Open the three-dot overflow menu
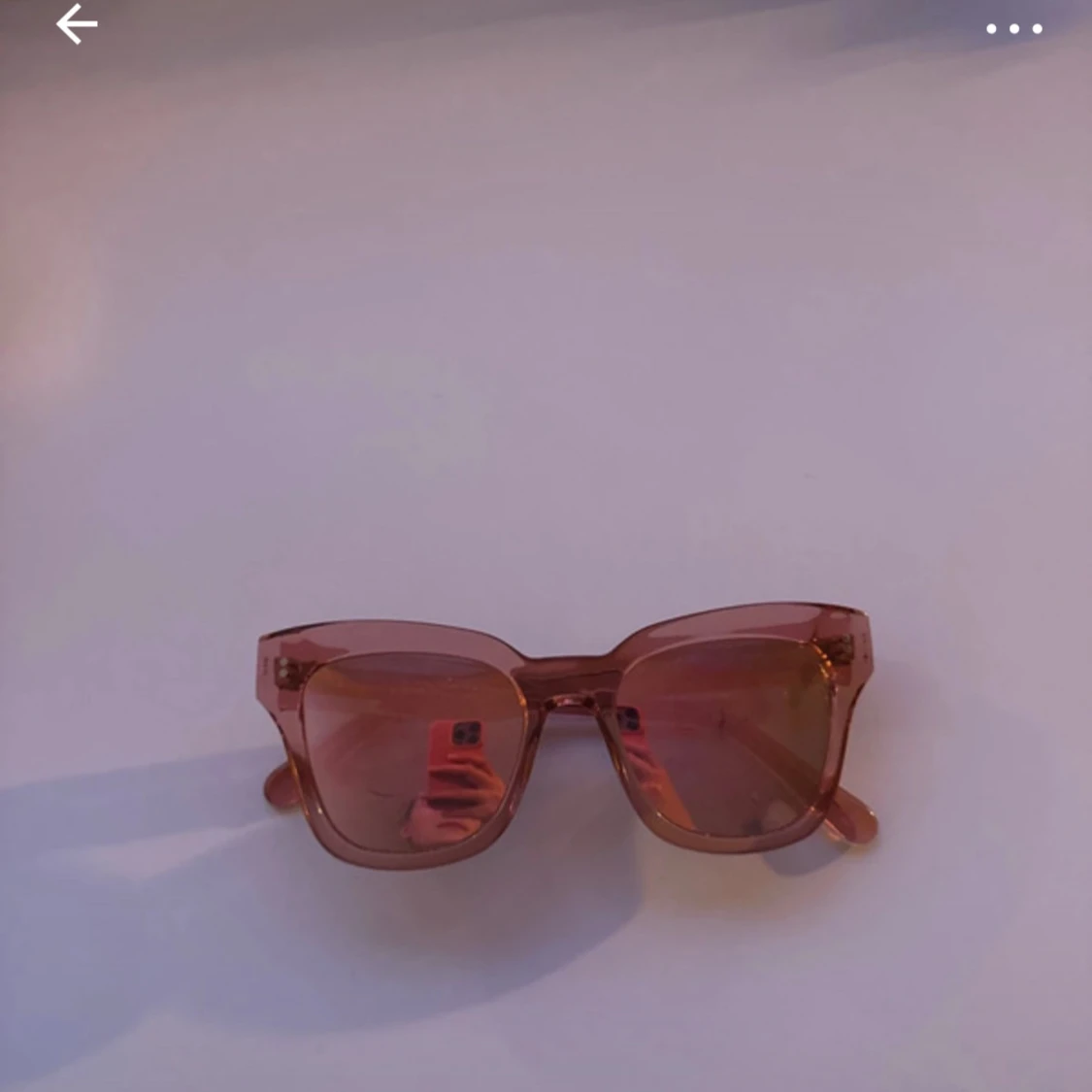Screen dimensions: 1092x1092 pyautogui.click(x=1013, y=28)
